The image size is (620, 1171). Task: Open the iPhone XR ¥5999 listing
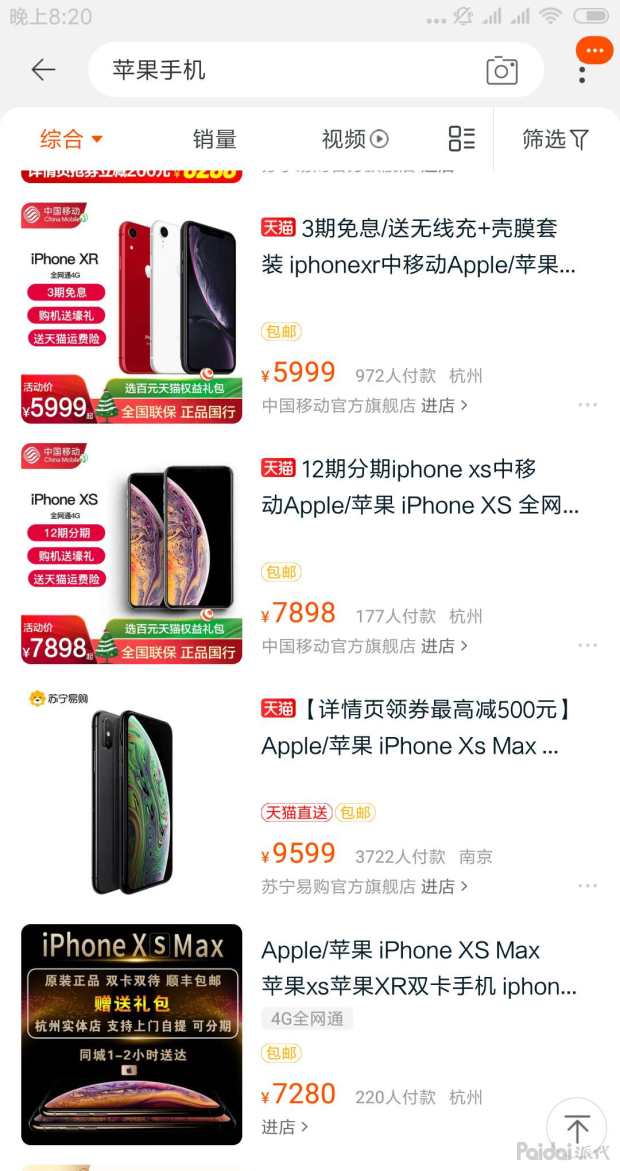(x=418, y=248)
